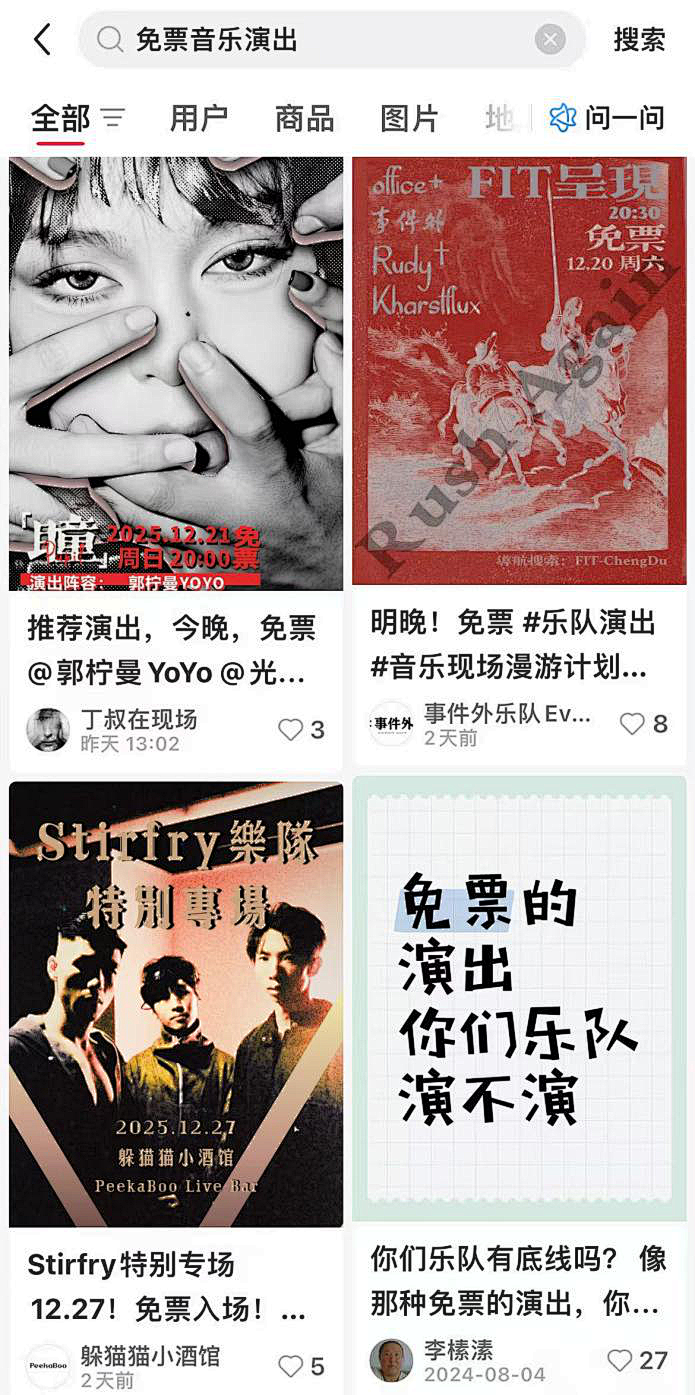Image resolution: width=695 pixels, height=1395 pixels.
Task: Switch to the 用户 tab
Action: click(x=198, y=118)
